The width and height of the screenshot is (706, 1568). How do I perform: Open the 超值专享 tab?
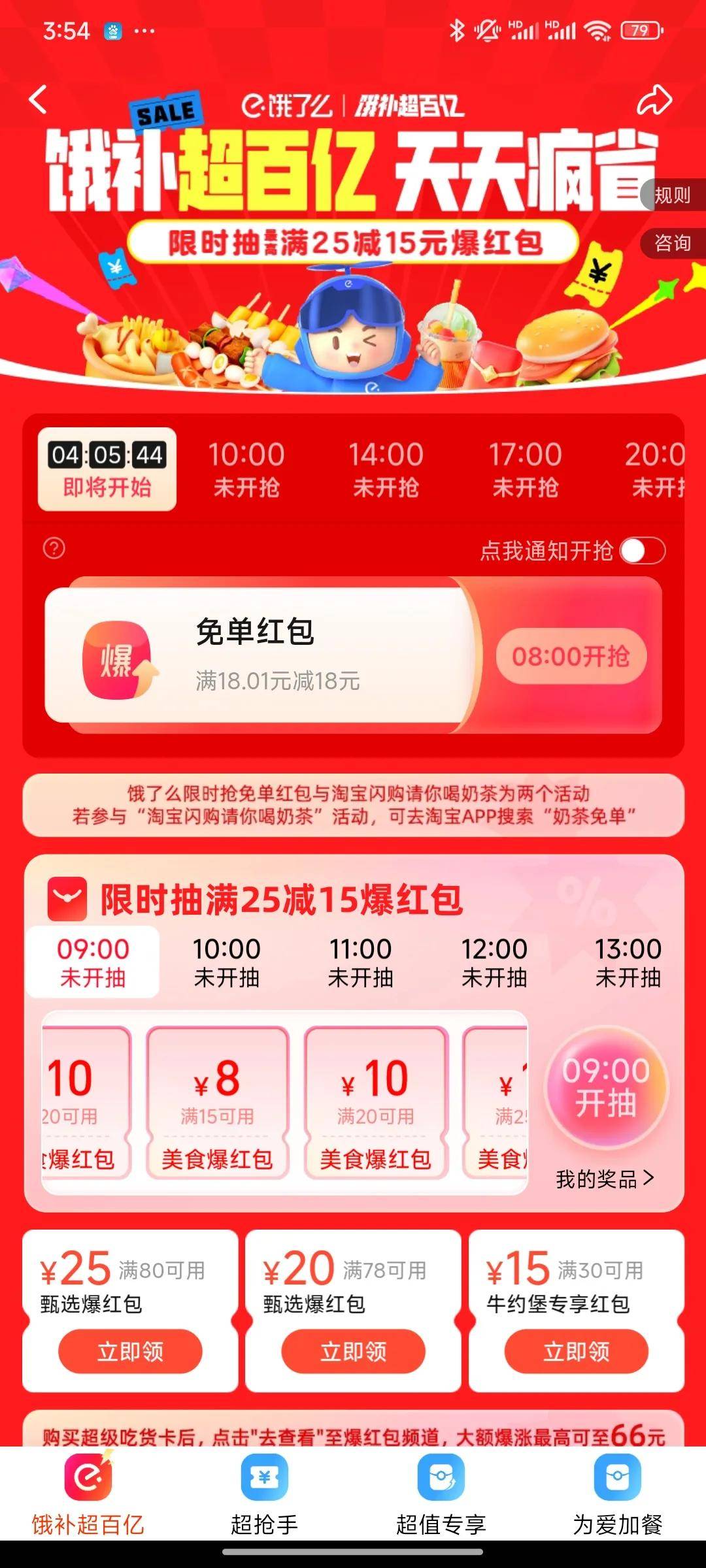[441, 1495]
